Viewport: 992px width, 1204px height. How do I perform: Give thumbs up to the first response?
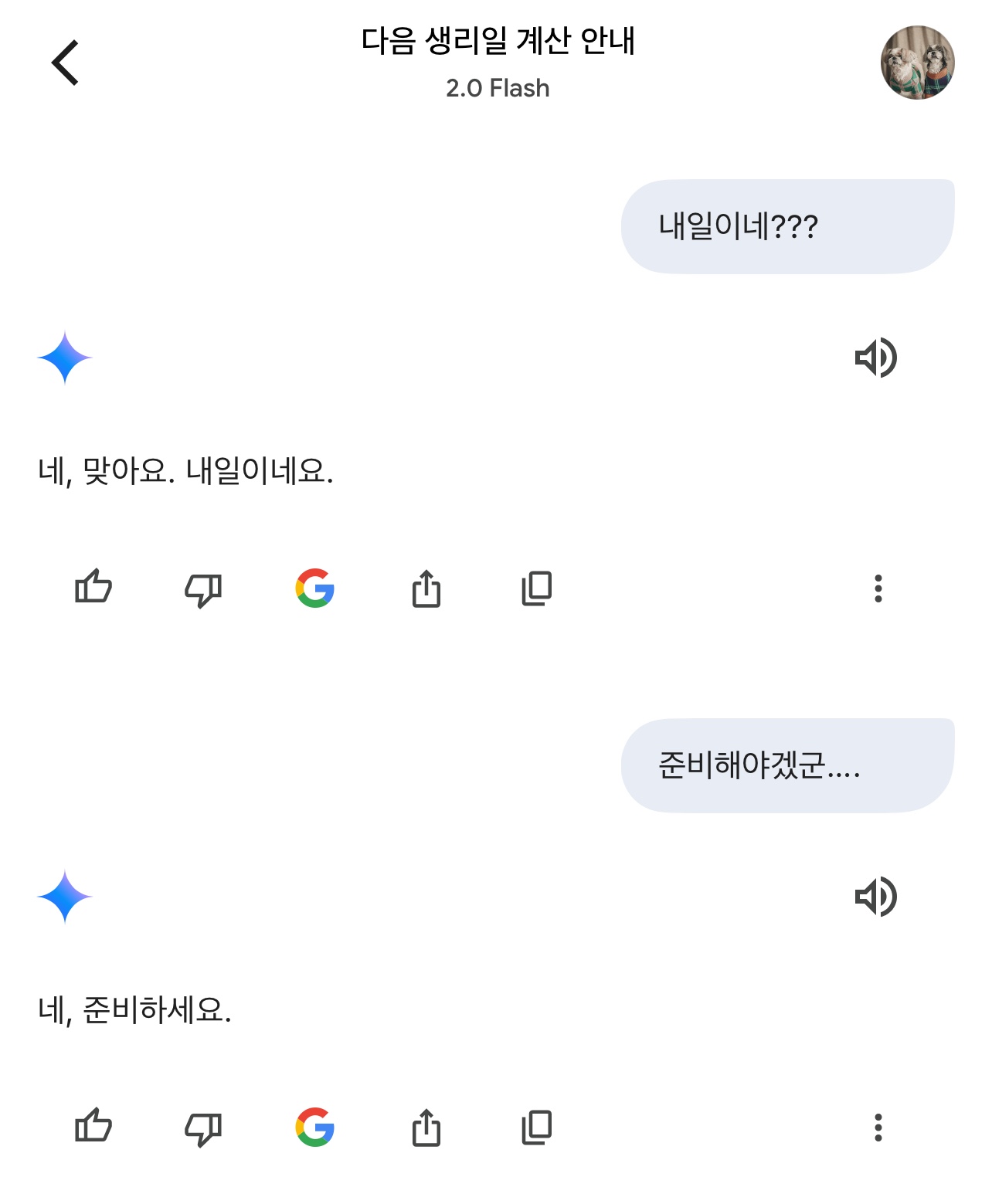click(x=93, y=589)
